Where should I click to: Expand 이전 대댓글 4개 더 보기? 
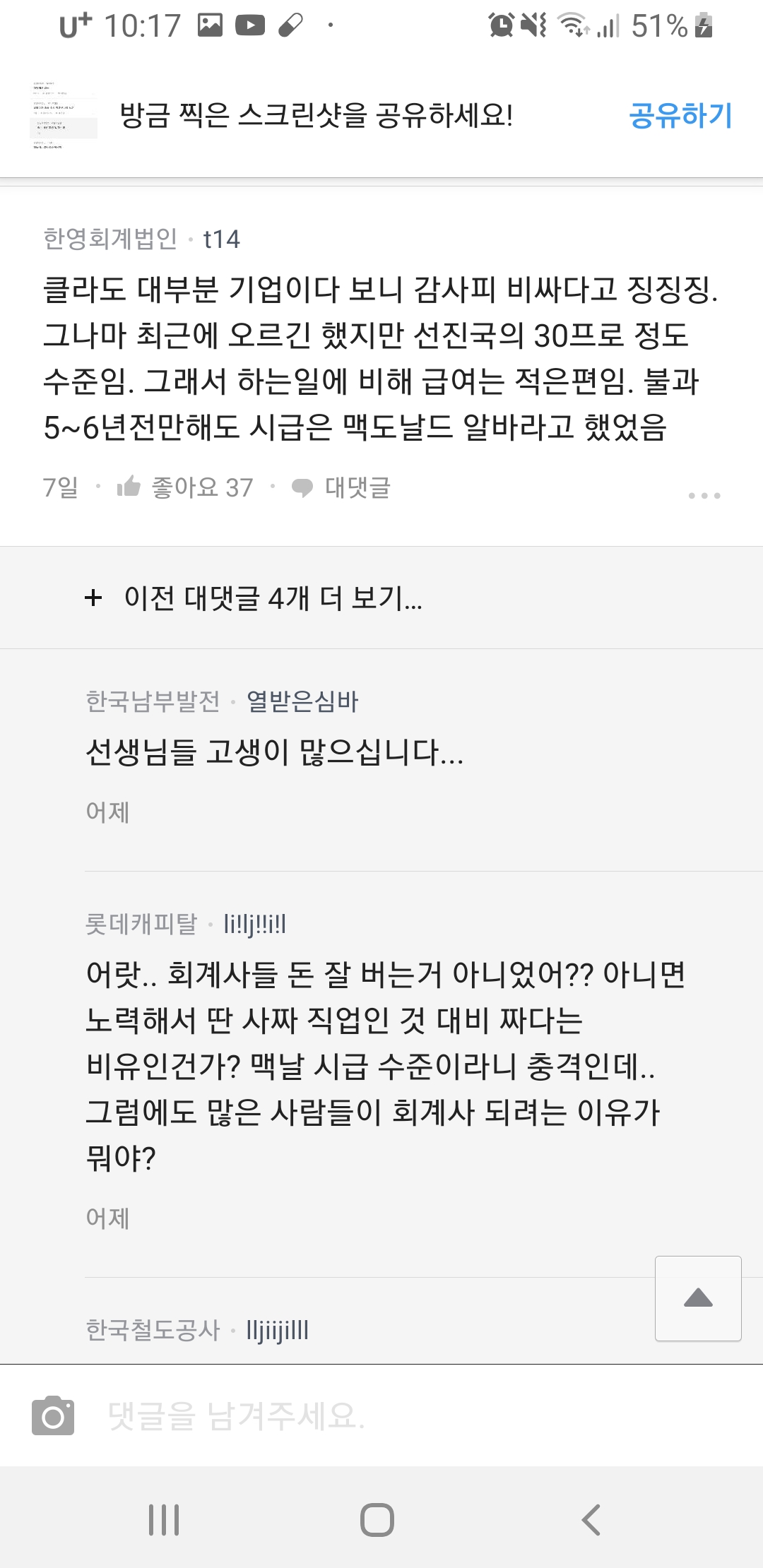[254, 598]
